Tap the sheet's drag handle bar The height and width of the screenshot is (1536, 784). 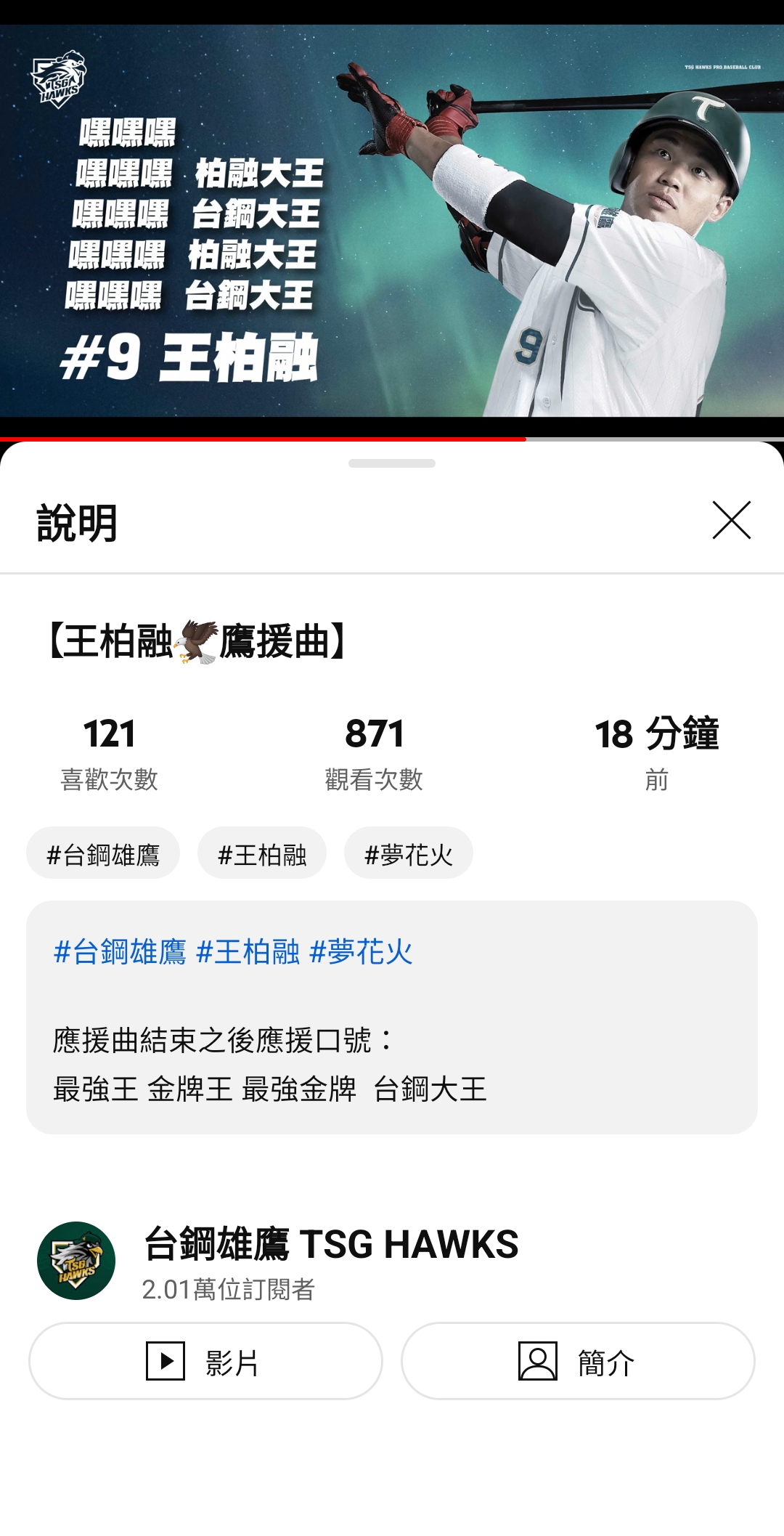pos(392,463)
